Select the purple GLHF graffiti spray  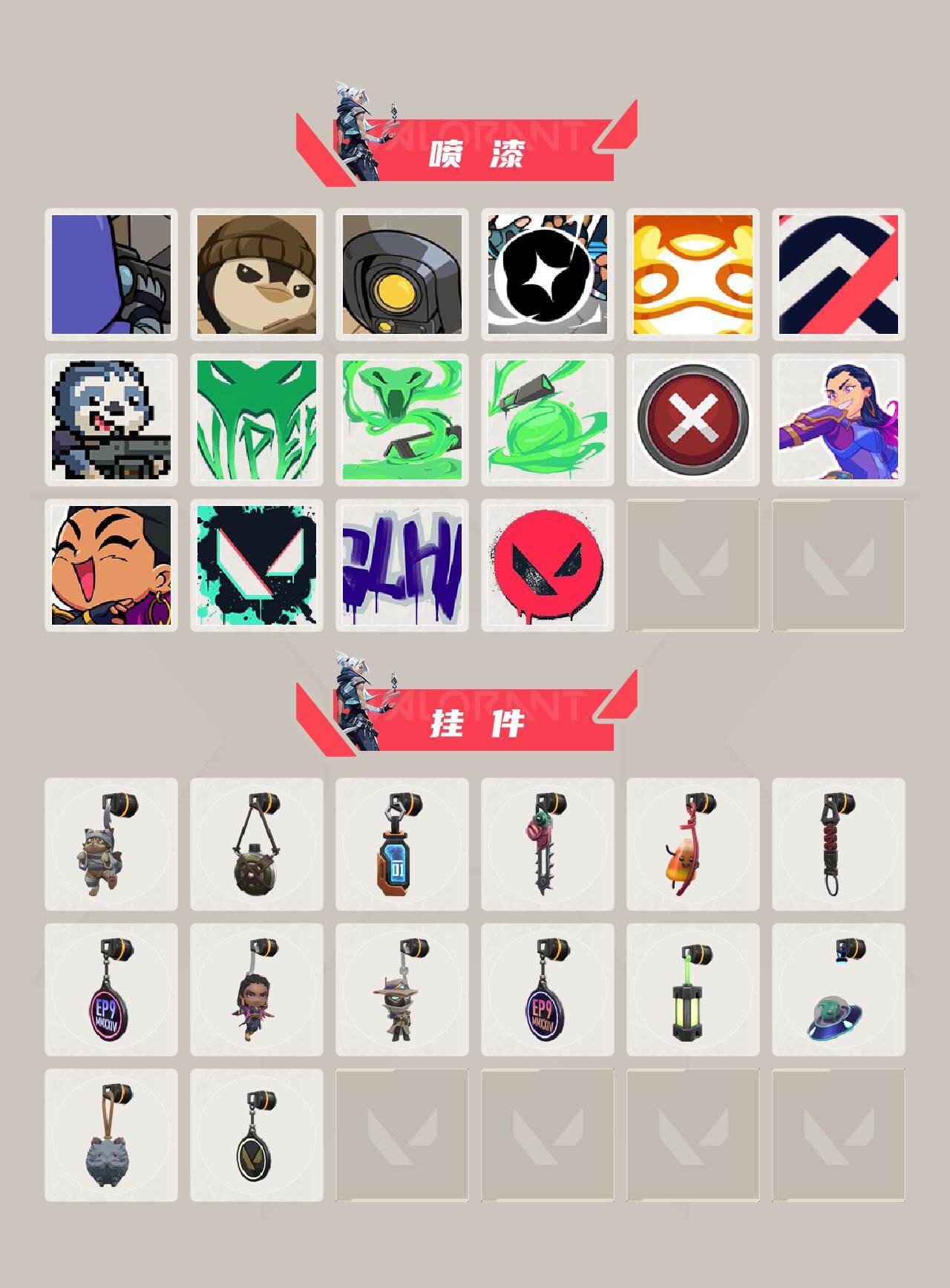(402, 565)
